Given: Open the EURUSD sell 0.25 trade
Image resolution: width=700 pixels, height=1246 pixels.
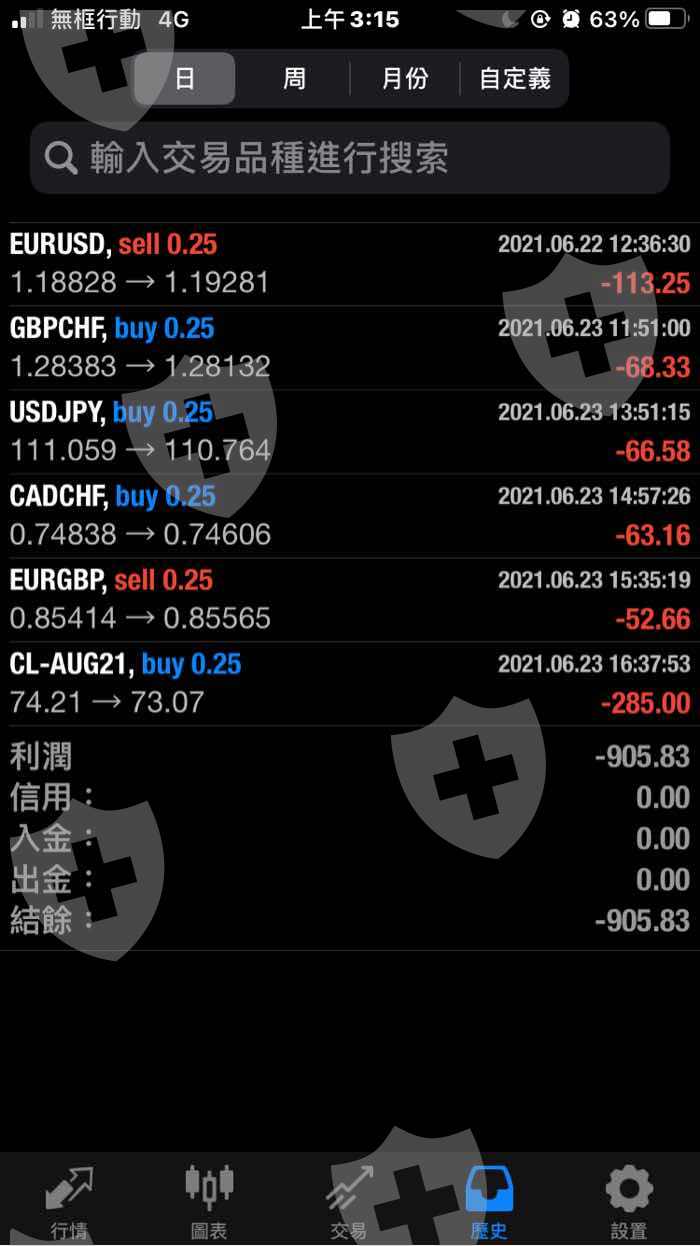Looking at the screenshot, I should click(350, 264).
